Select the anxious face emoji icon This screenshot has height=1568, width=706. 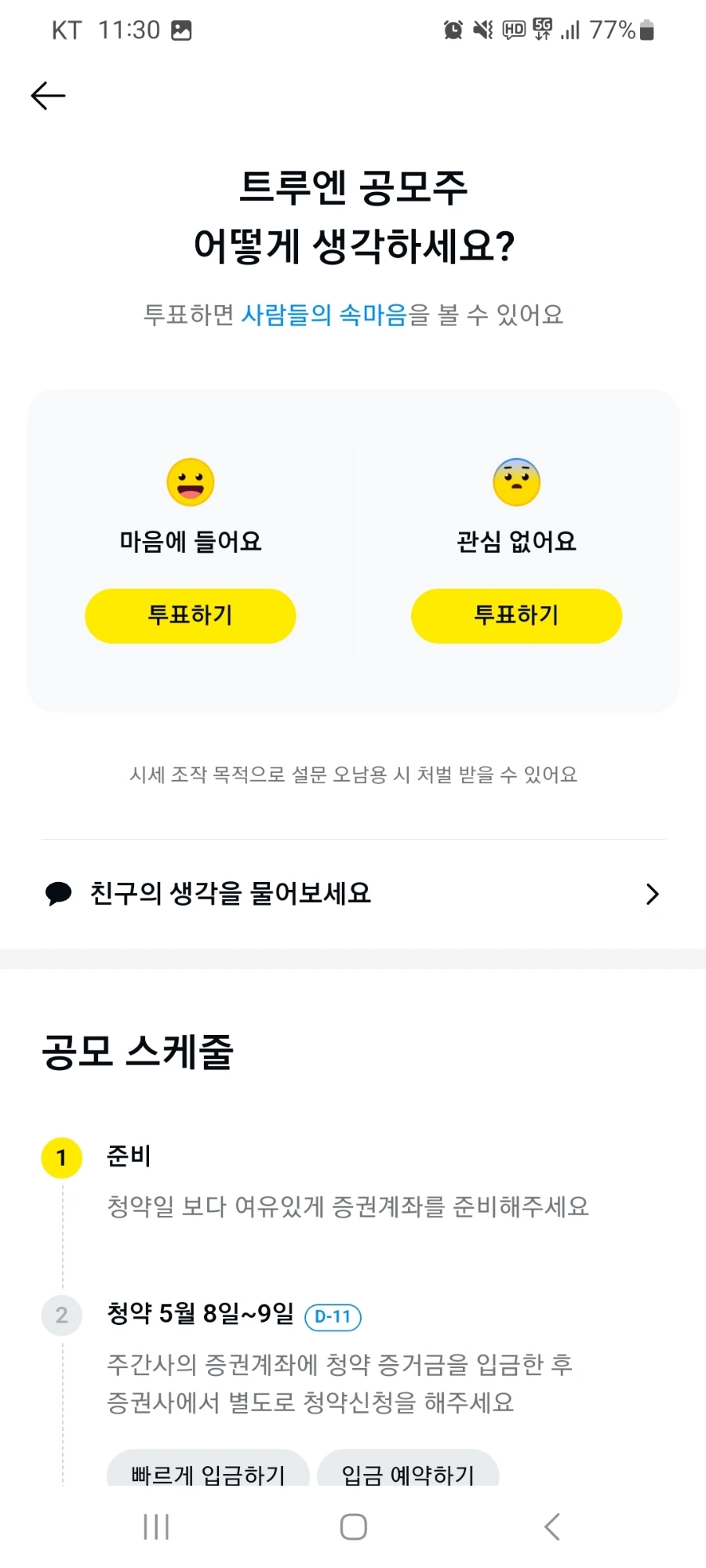(516, 483)
